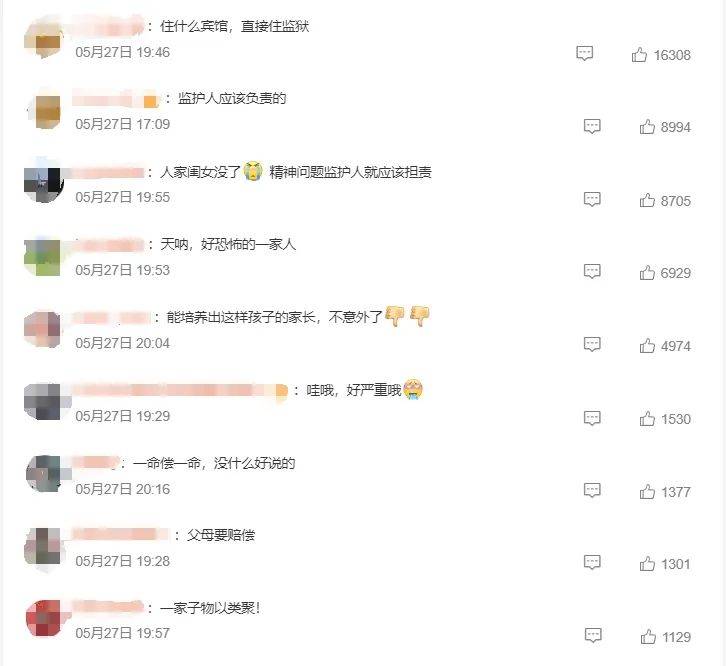Reply to the comment 父母要赔偿
The width and height of the screenshot is (726, 666).
(x=592, y=563)
